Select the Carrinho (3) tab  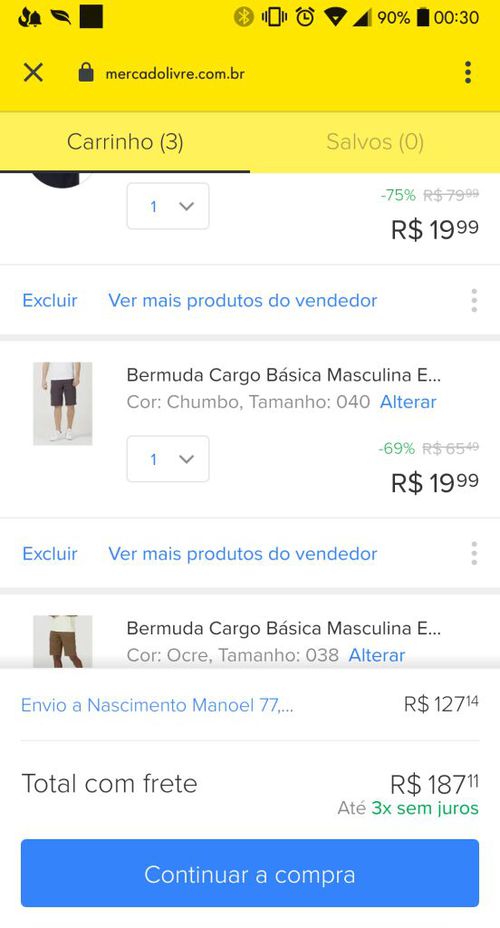click(x=125, y=142)
